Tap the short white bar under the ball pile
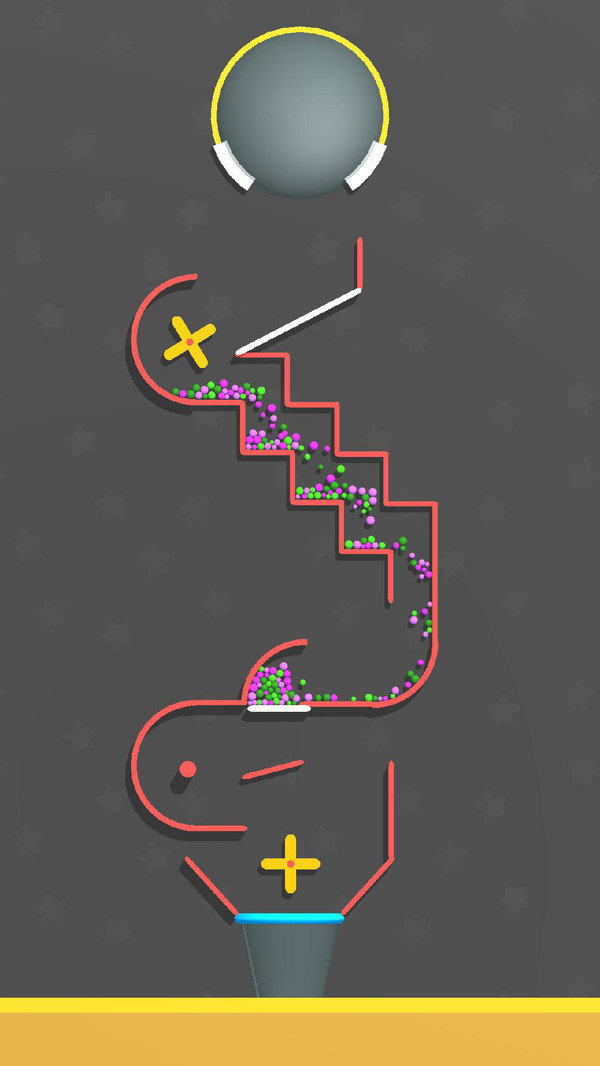 pos(279,708)
